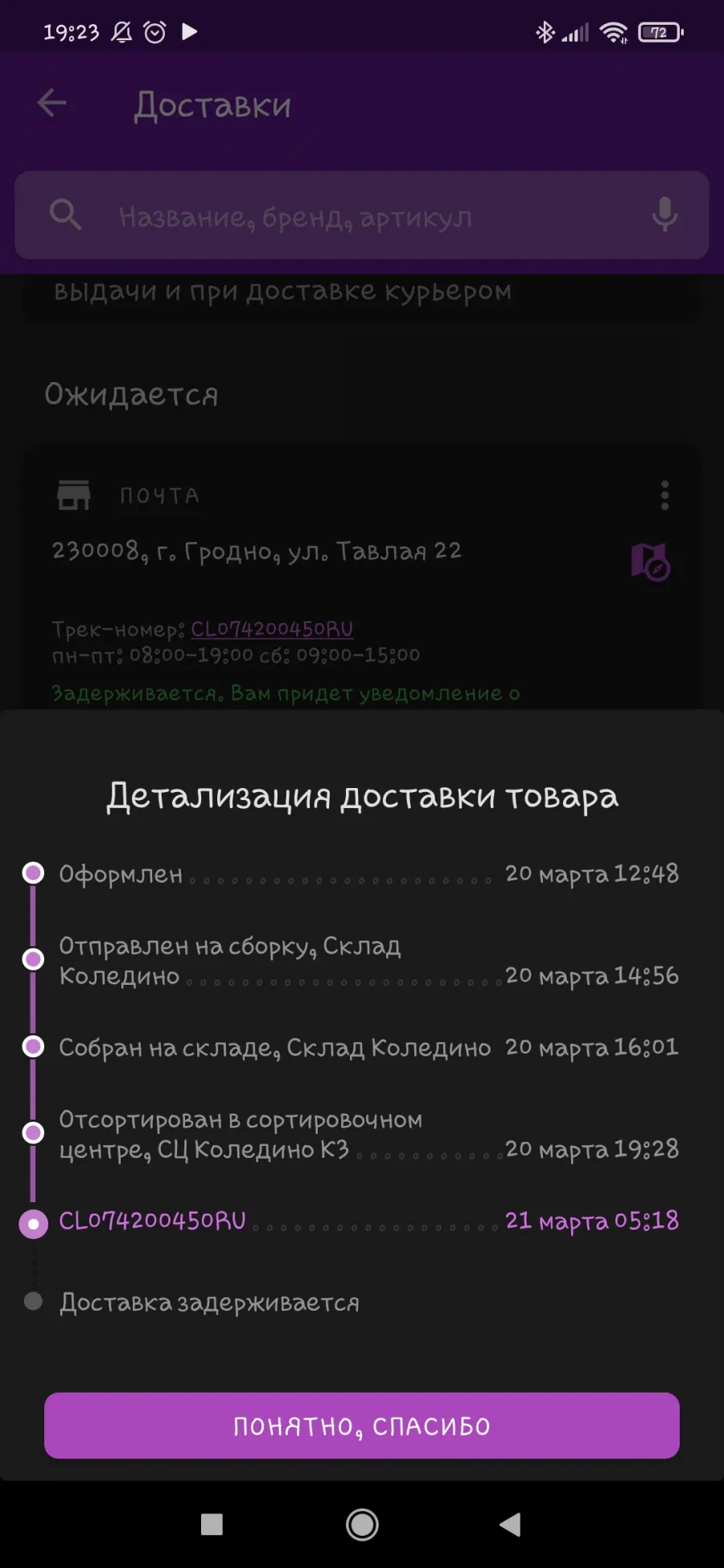Go to the system home screen
724x1568 pixels.
[x=362, y=1525]
